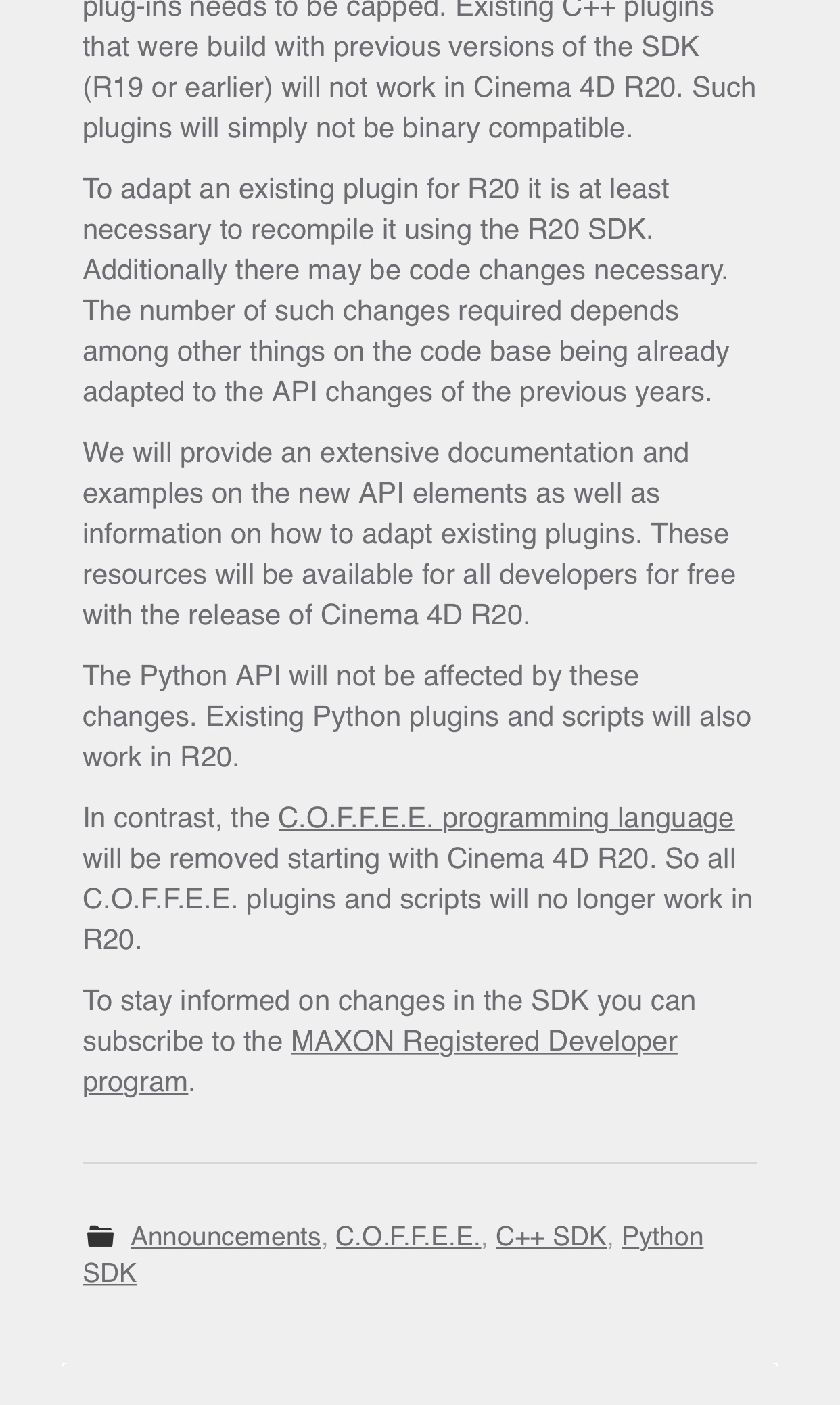View posts in the C.O.F.F.E.E. category
Image resolution: width=840 pixels, height=1405 pixels.
point(408,1237)
